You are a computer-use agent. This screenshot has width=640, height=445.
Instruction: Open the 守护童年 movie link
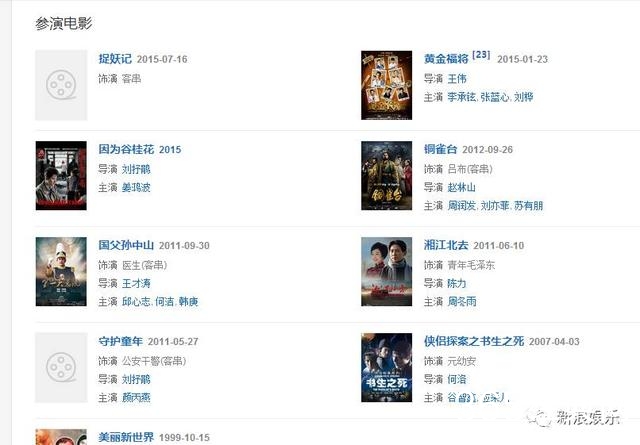pyautogui.click(x=120, y=341)
